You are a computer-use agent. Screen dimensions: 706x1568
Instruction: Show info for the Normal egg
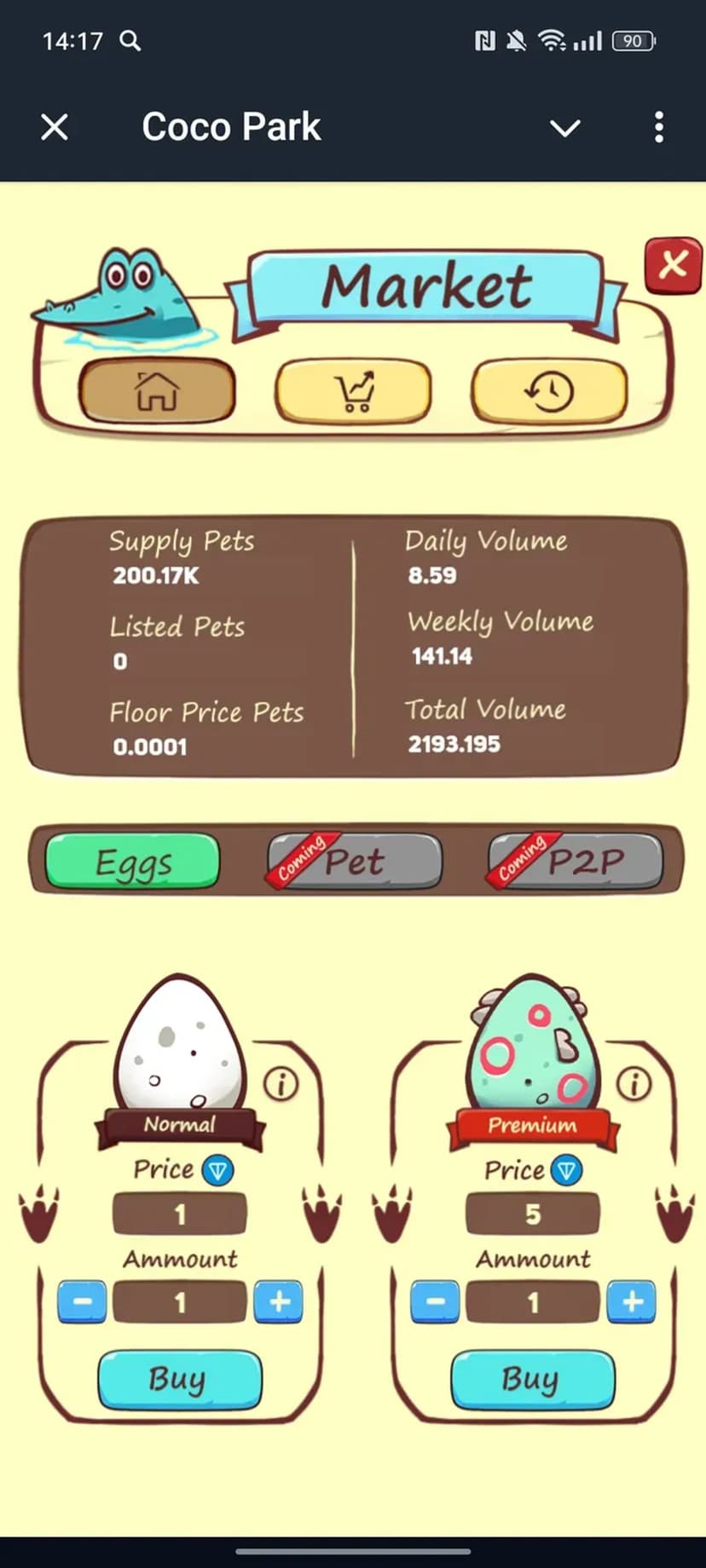(281, 1084)
